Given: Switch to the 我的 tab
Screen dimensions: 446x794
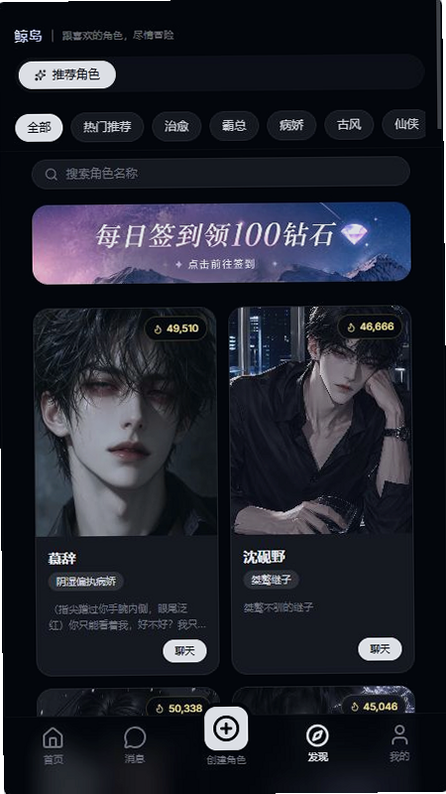Looking at the screenshot, I should click(399, 743).
